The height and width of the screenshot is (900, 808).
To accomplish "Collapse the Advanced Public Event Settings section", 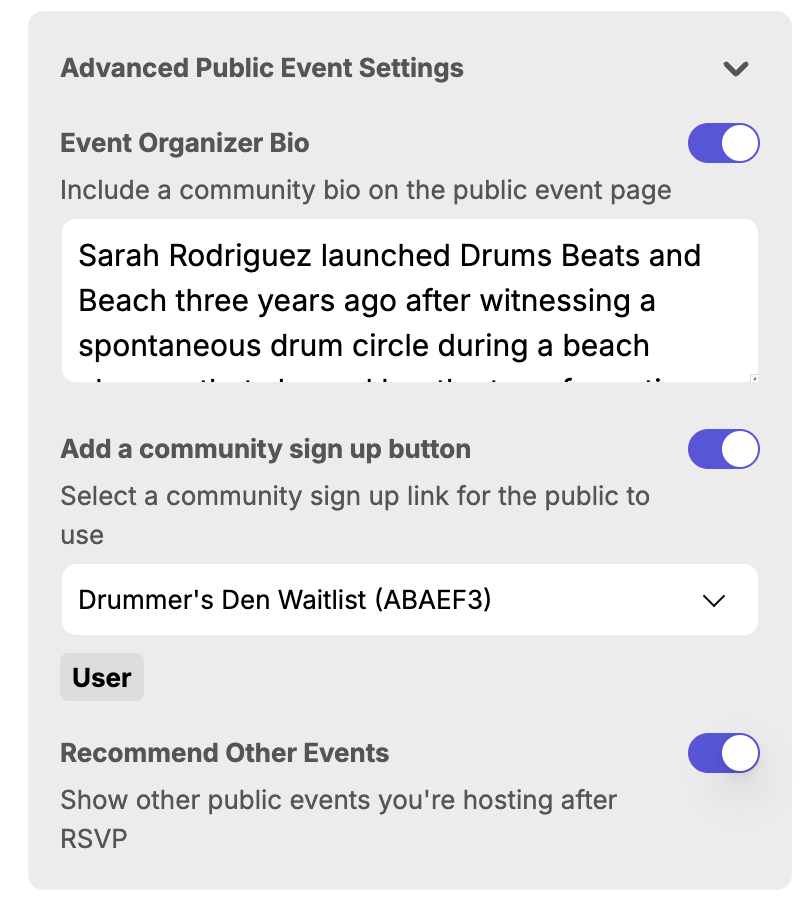I will coord(736,69).
